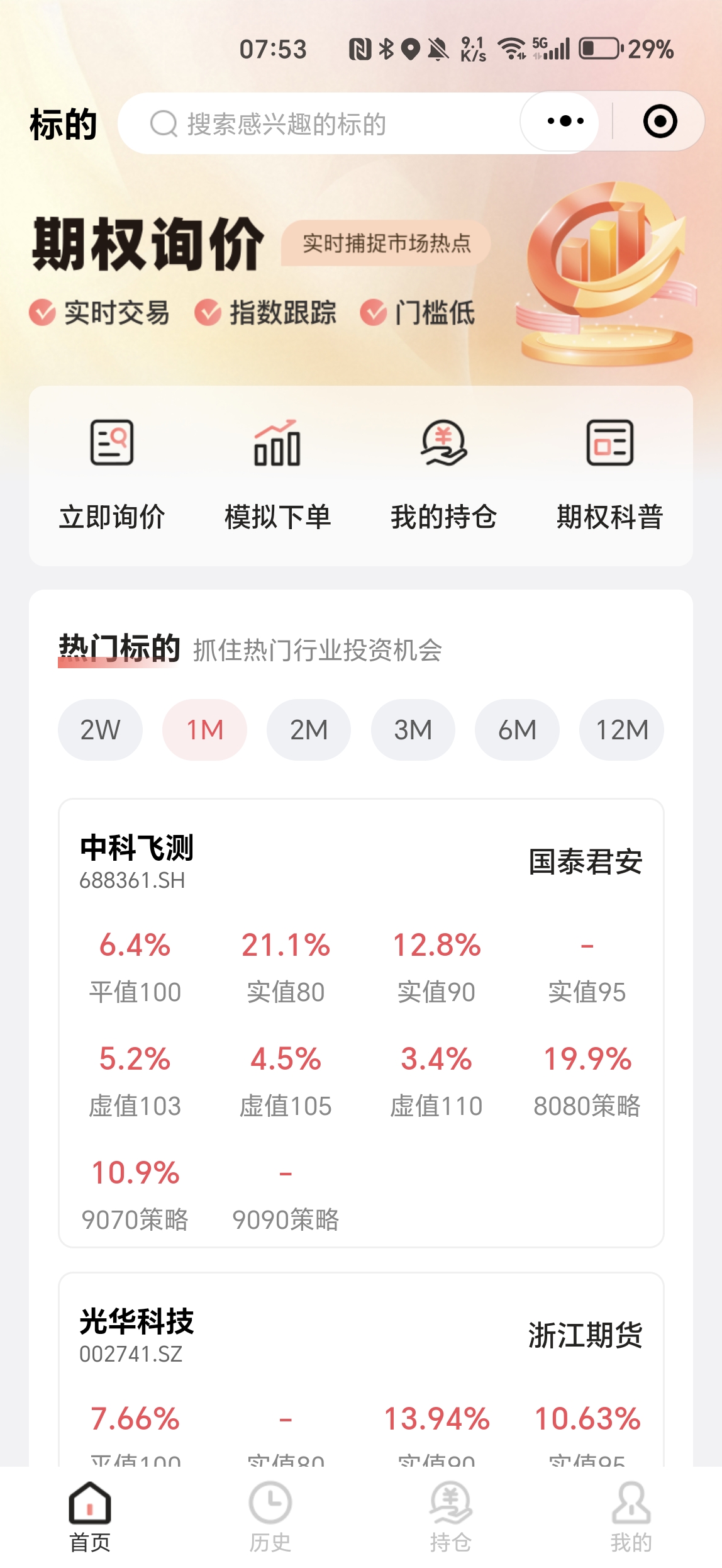Open the mini program more options menu
Viewport: 722px width, 1568px height.
565,121
